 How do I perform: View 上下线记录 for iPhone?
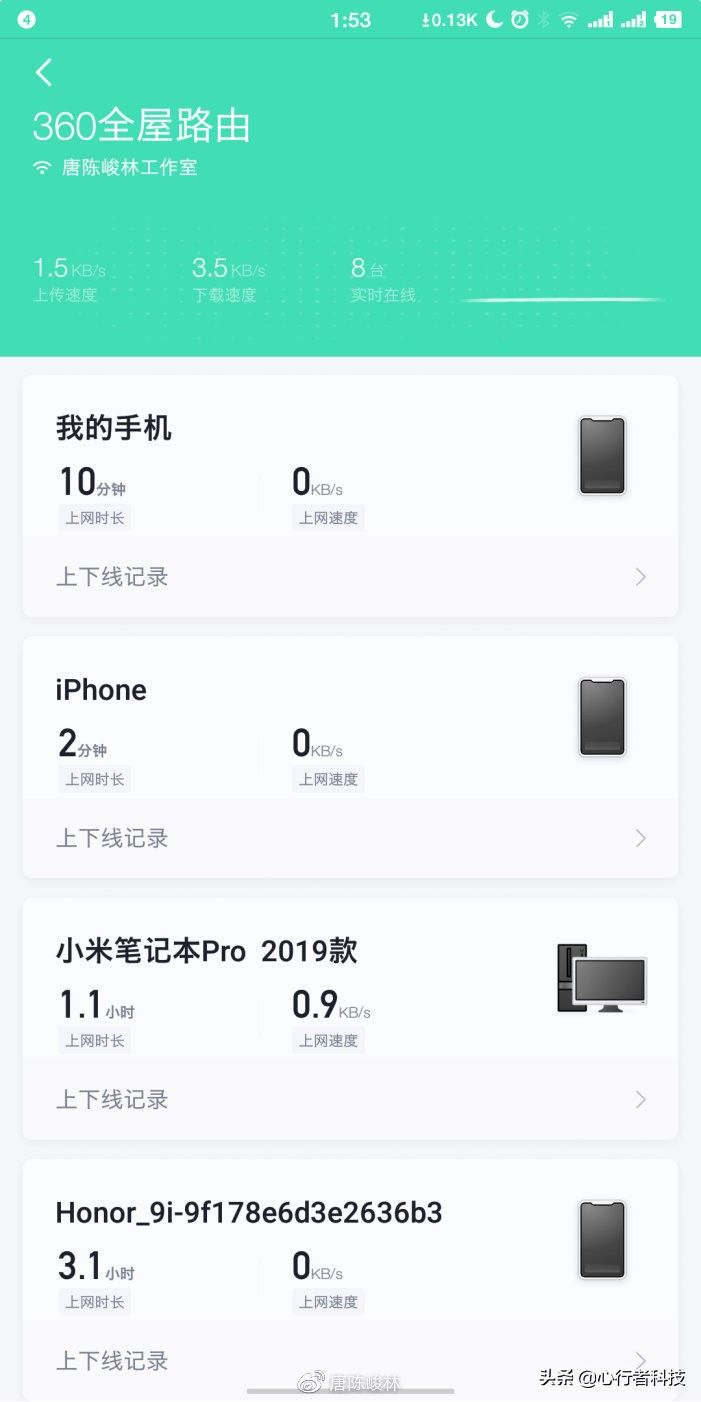click(350, 838)
